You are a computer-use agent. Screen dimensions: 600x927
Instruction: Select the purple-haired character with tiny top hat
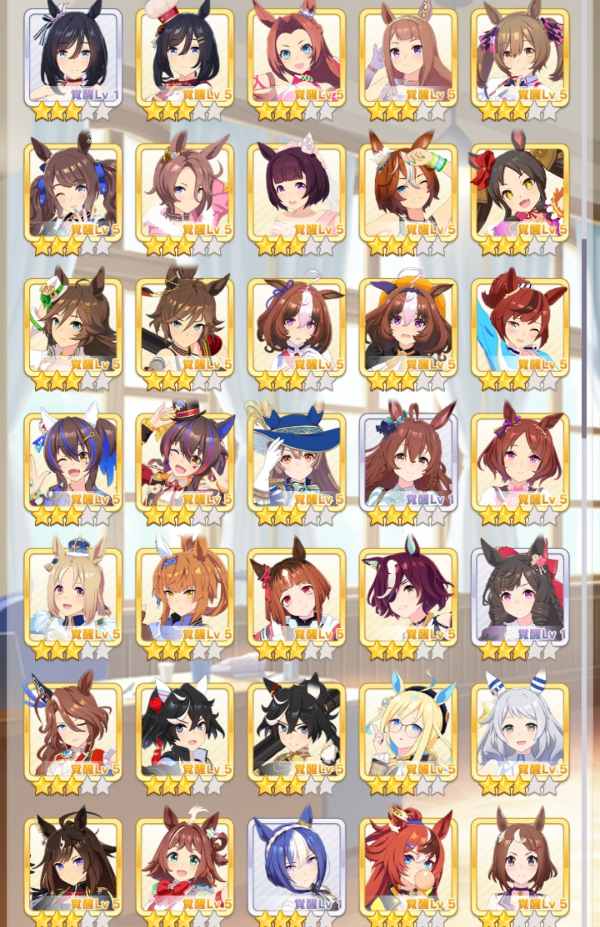[184, 462]
